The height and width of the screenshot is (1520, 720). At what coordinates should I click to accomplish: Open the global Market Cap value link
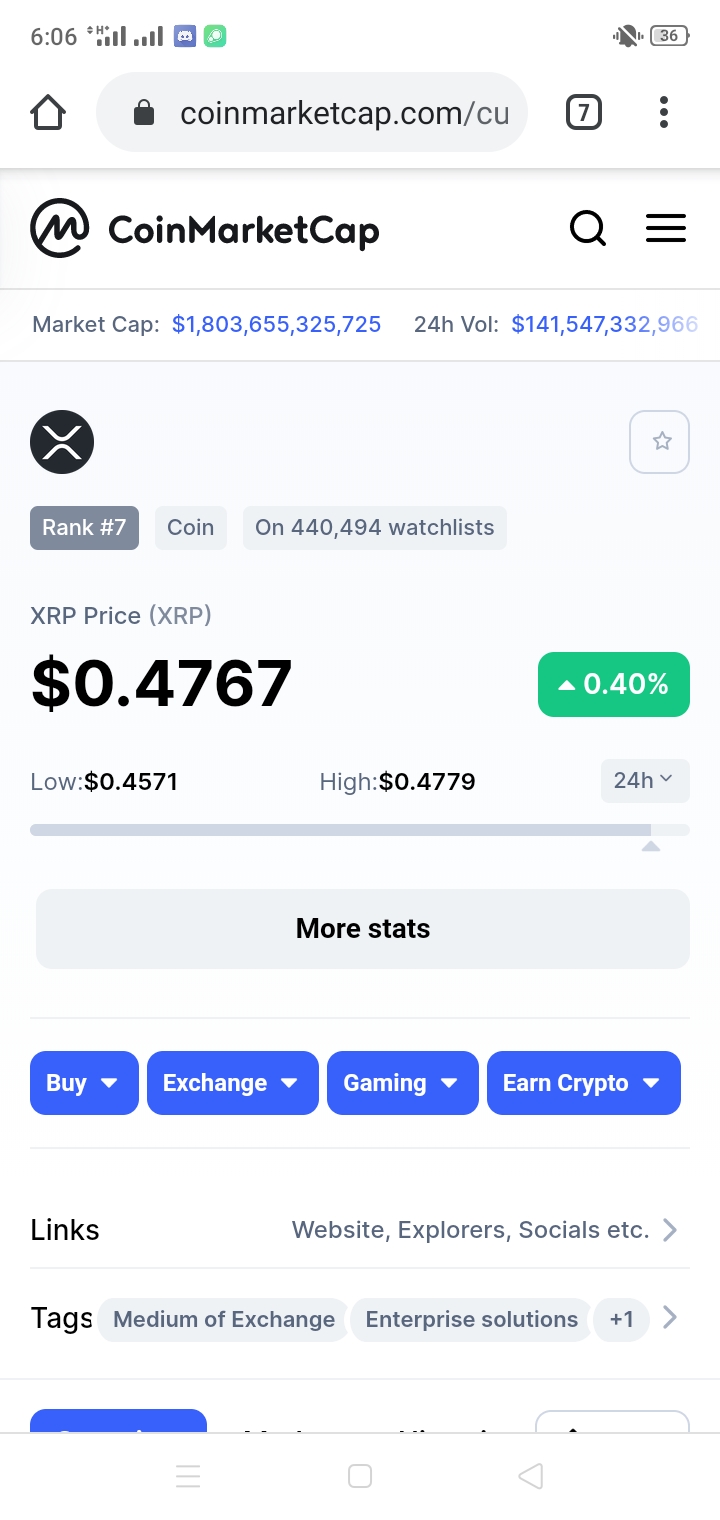pos(276,324)
